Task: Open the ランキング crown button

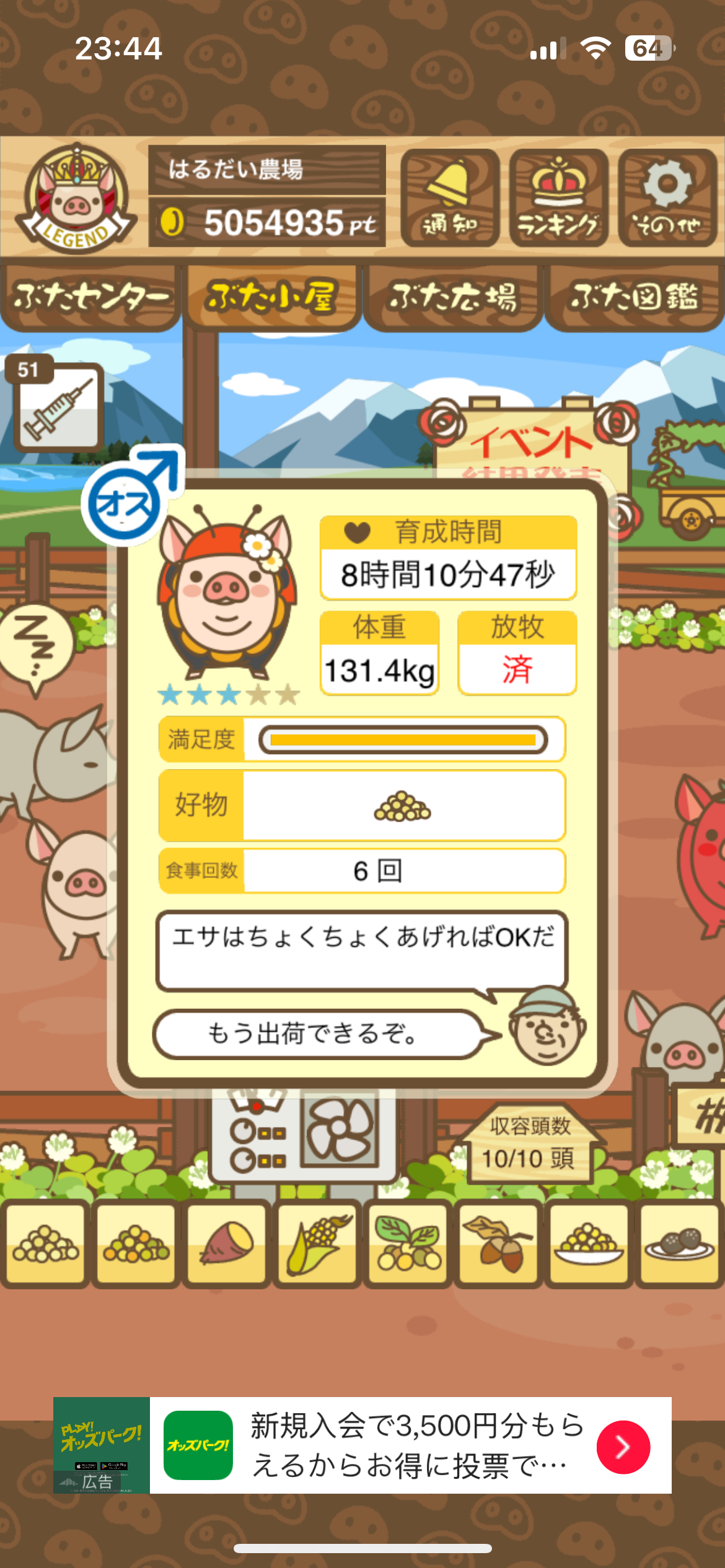Action: tap(558, 198)
